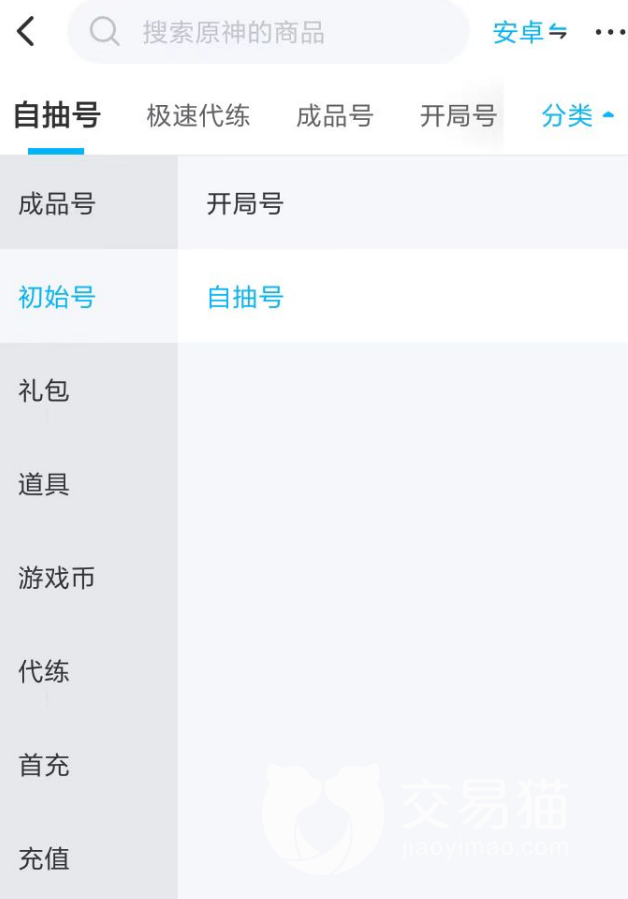
Task: Switch to the 成品号 top tab
Action: (334, 116)
